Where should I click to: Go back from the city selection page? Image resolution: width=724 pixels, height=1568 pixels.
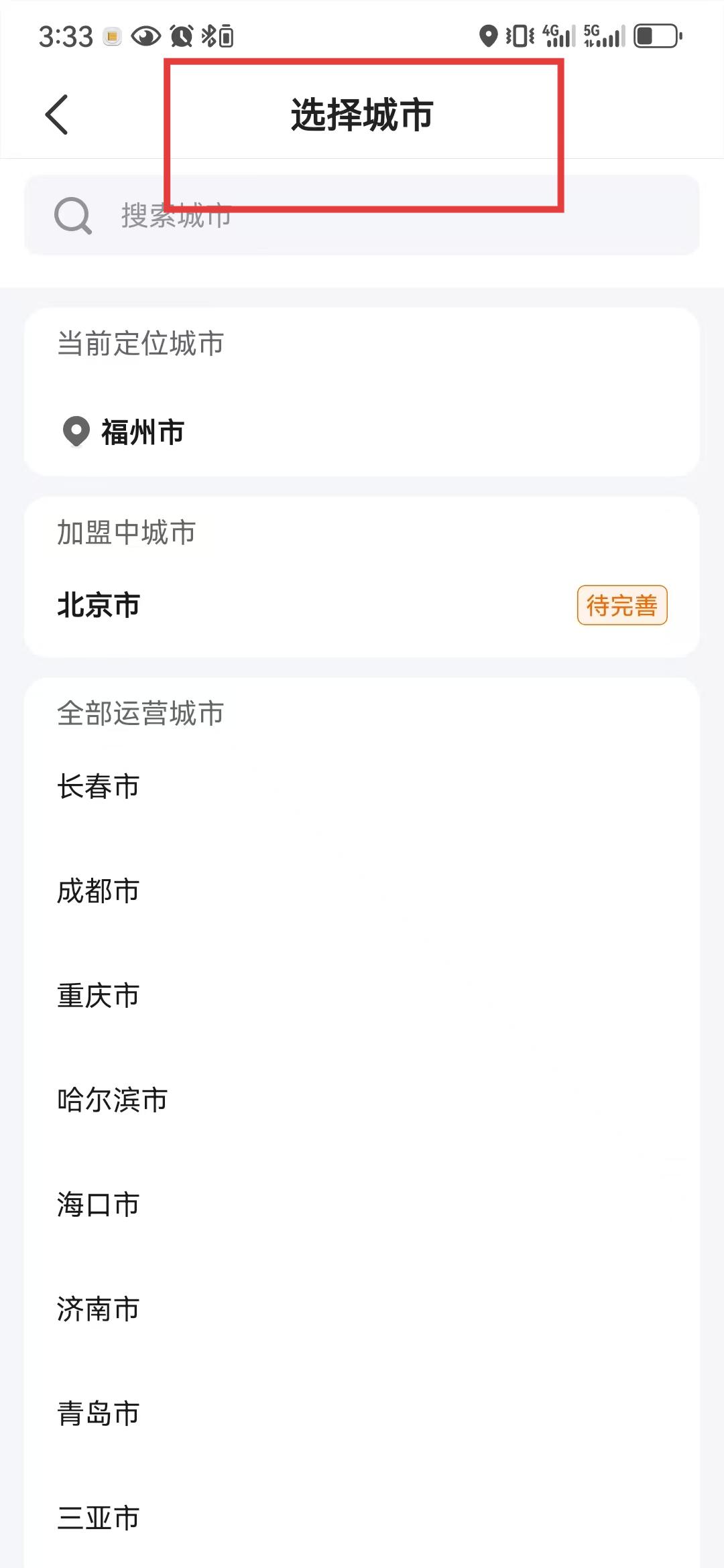click(x=57, y=115)
